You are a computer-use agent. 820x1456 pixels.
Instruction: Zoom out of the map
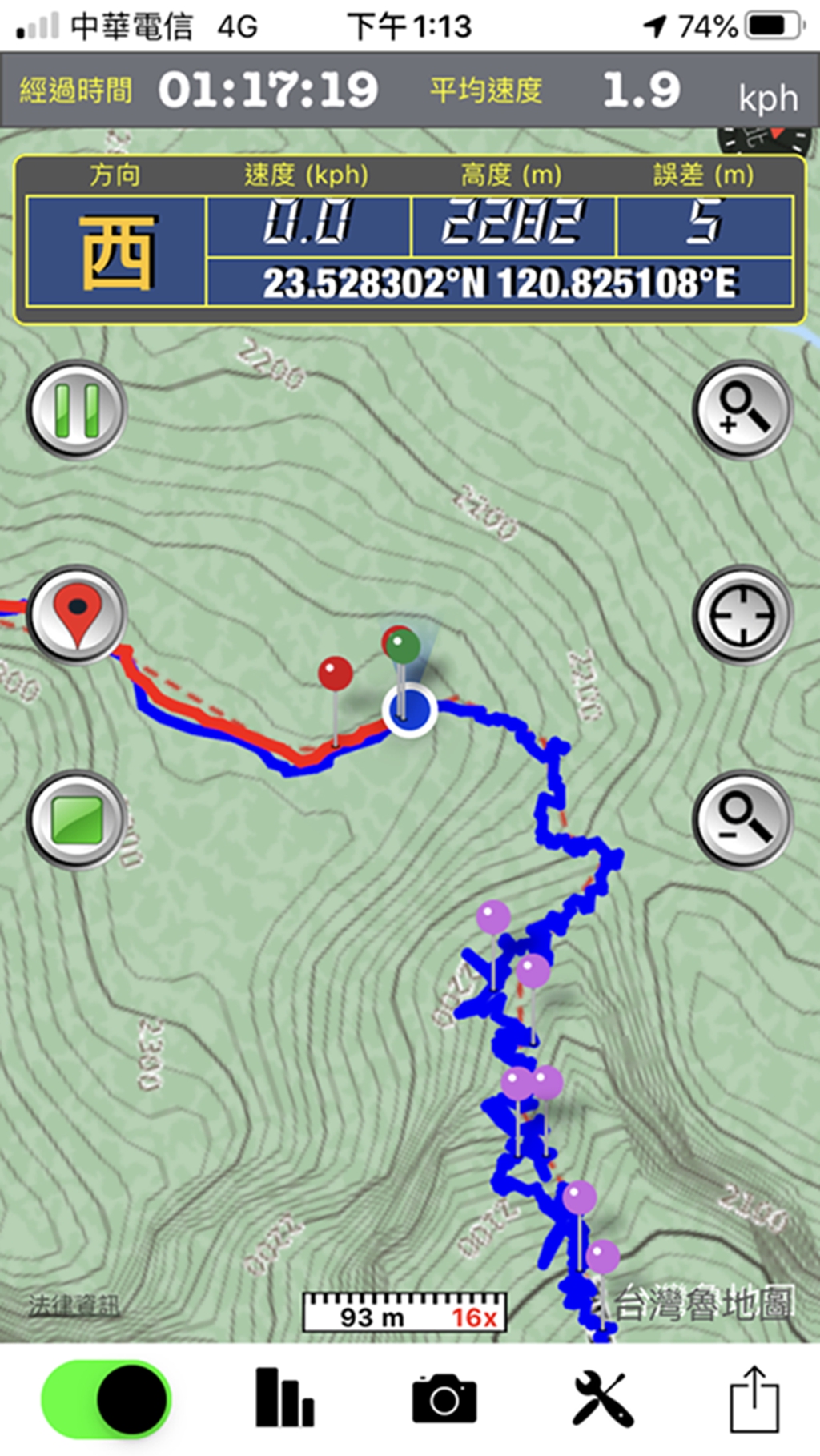pos(742,819)
